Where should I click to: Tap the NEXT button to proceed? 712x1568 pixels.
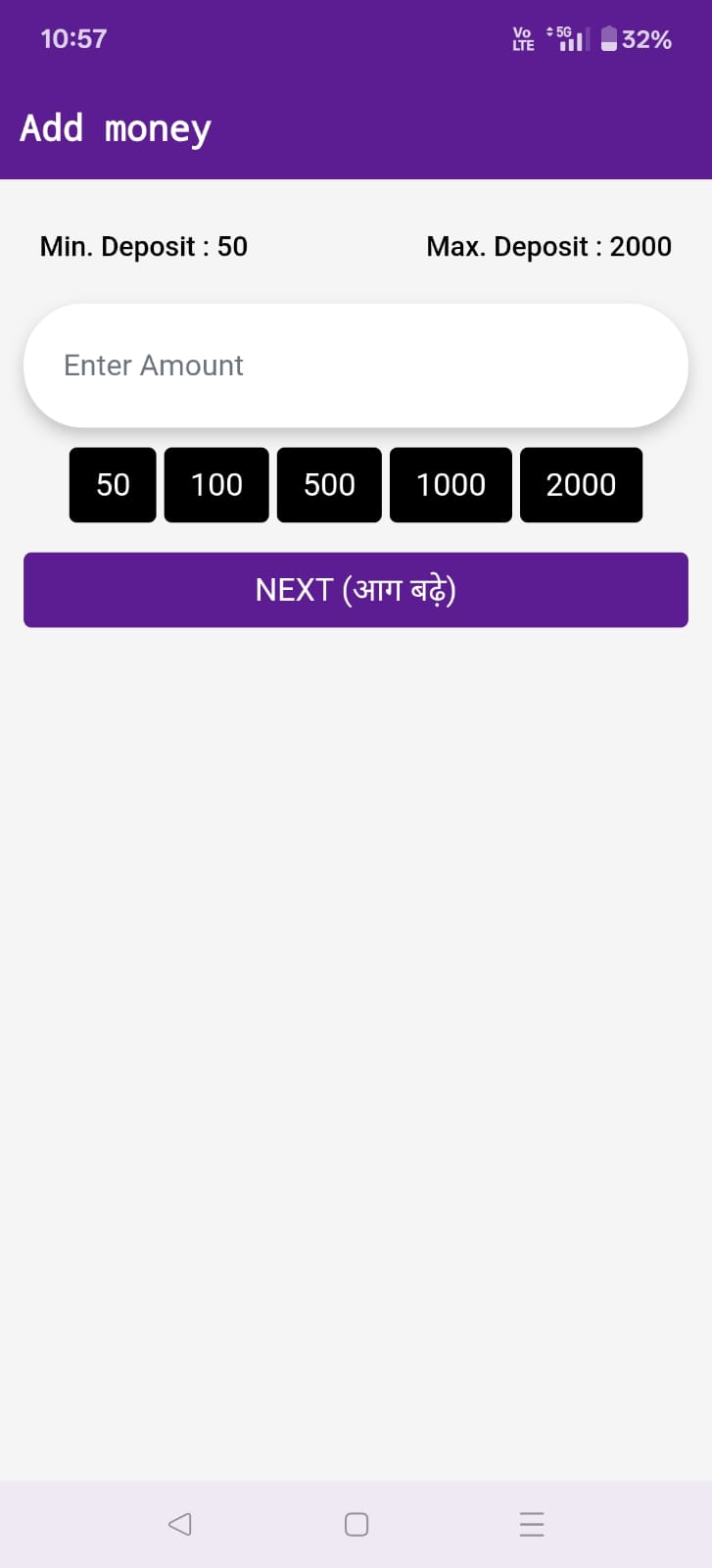(356, 590)
